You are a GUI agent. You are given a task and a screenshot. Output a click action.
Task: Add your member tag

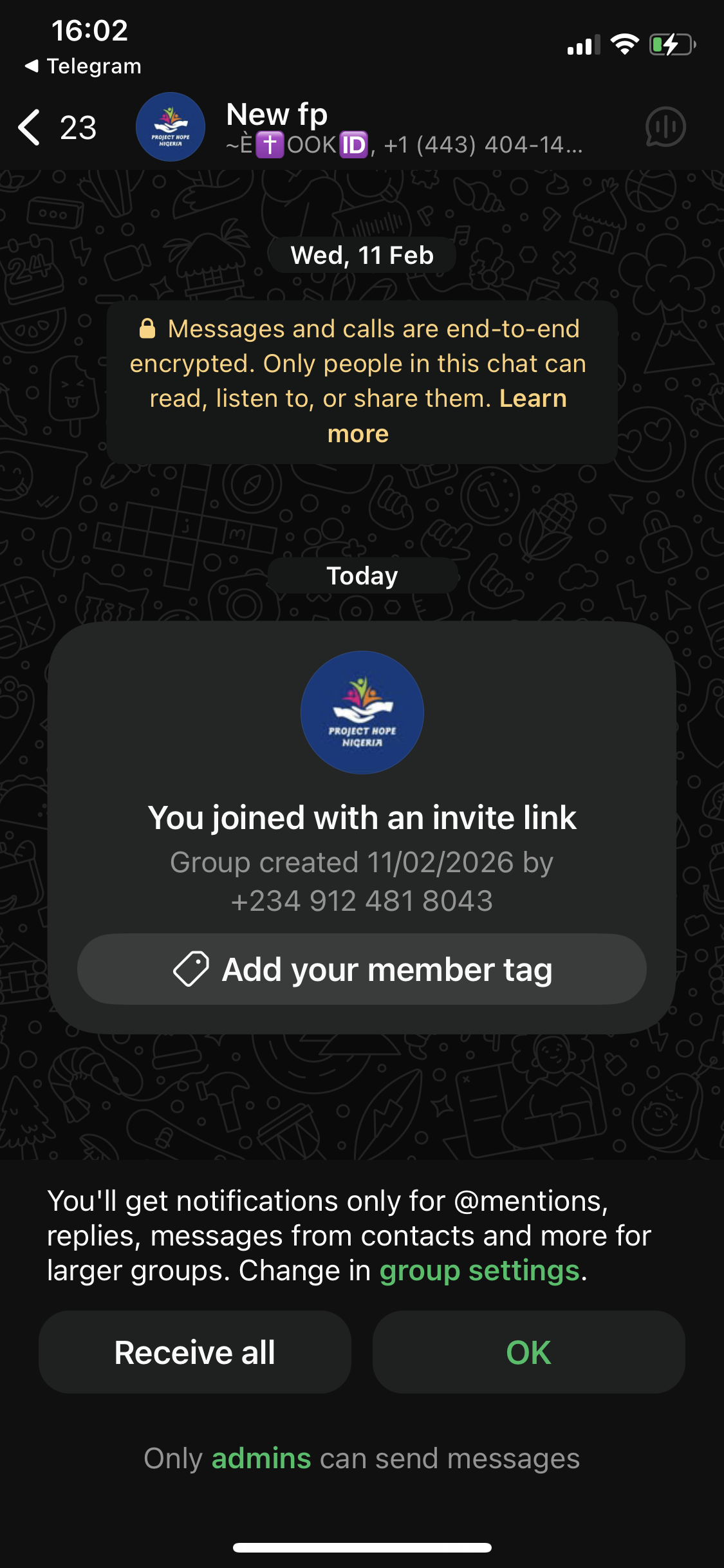(362, 969)
